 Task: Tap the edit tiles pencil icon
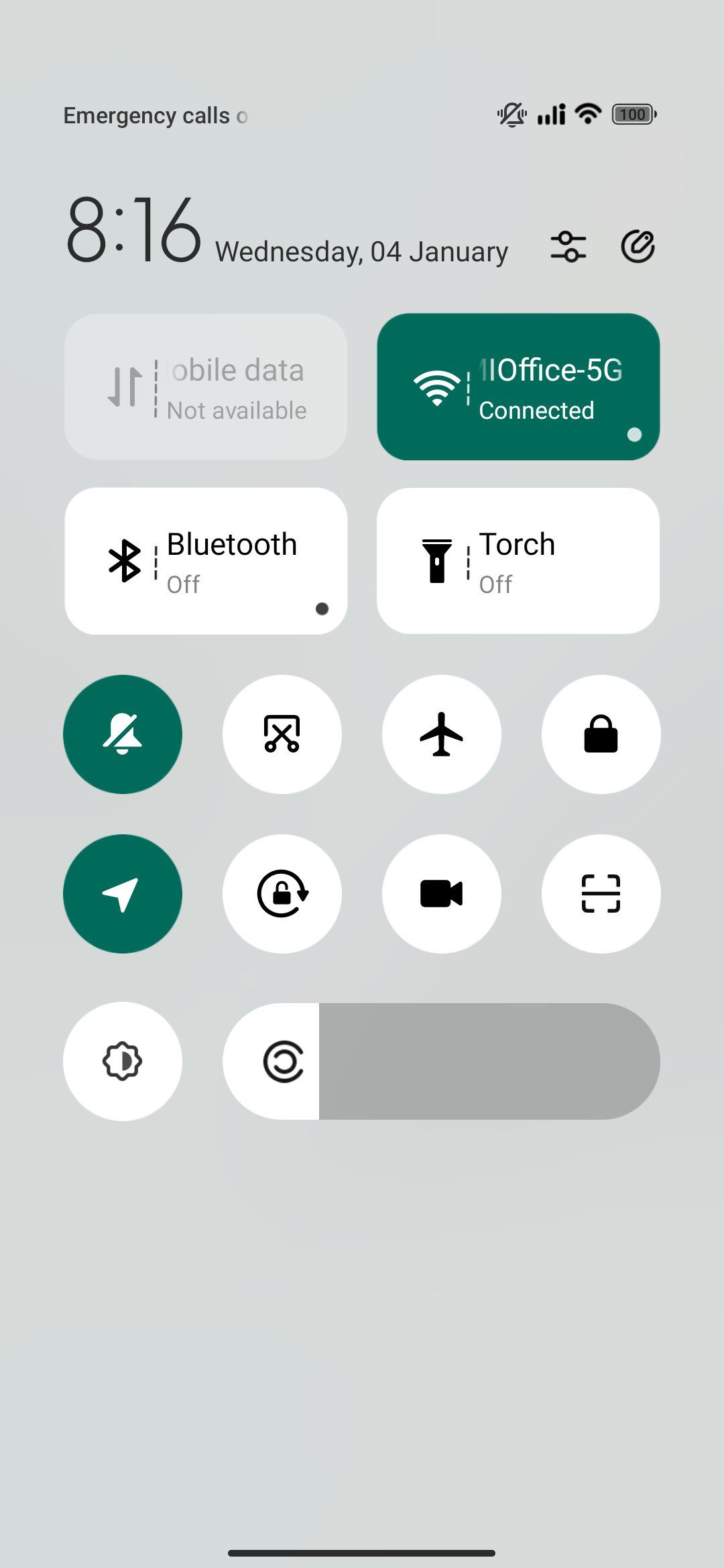pyautogui.click(x=638, y=247)
